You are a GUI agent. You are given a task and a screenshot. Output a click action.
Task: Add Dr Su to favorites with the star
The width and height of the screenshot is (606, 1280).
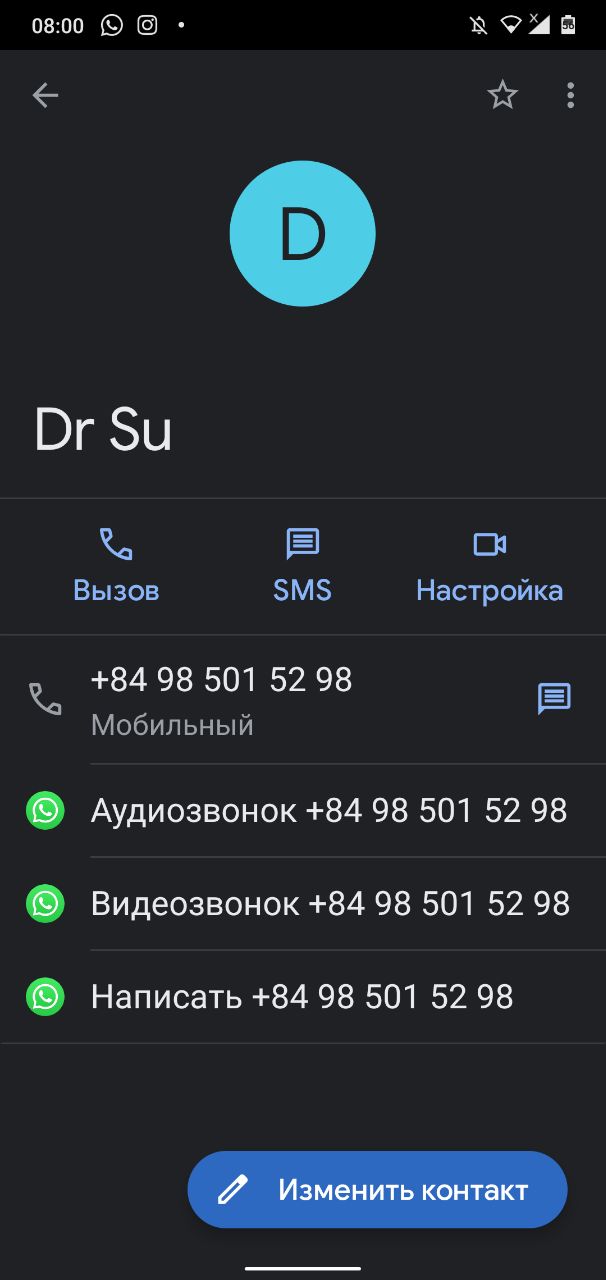pos(502,95)
